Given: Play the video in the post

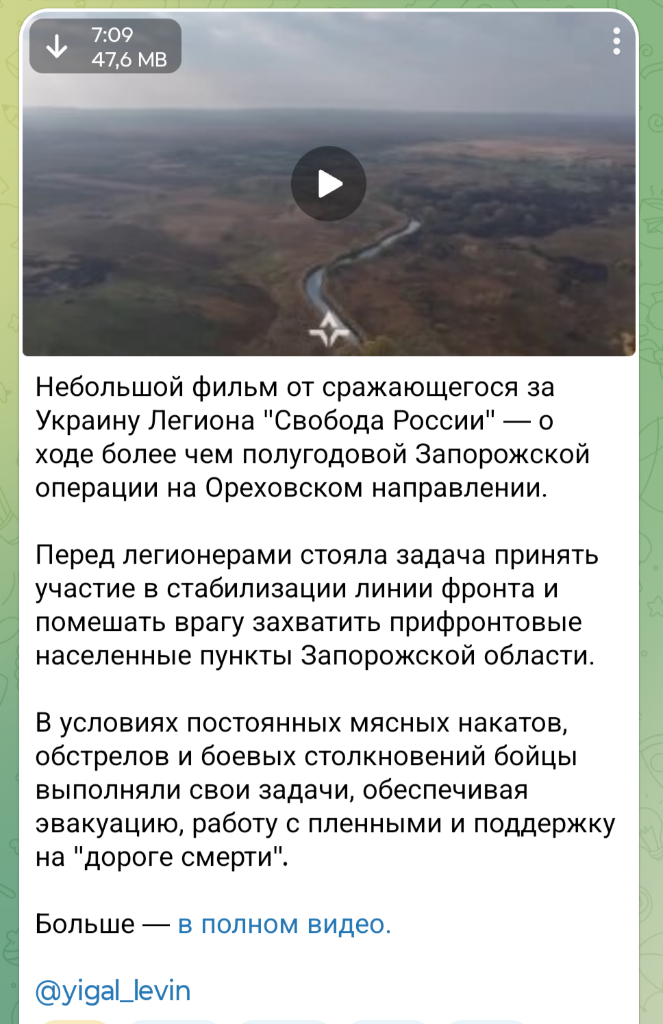Looking at the screenshot, I should click(329, 184).
